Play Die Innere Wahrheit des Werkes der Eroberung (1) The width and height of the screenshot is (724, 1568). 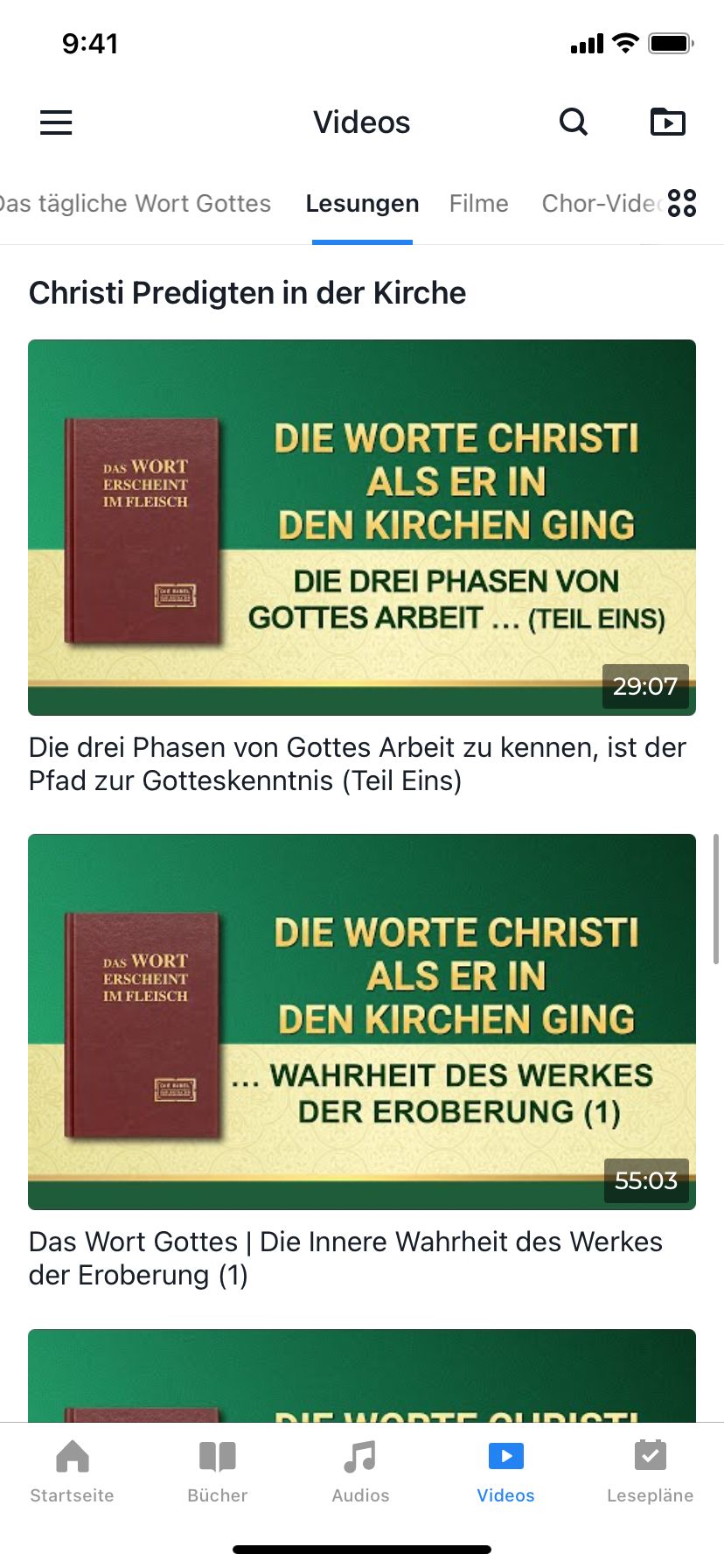click(x=362, y=1022)
